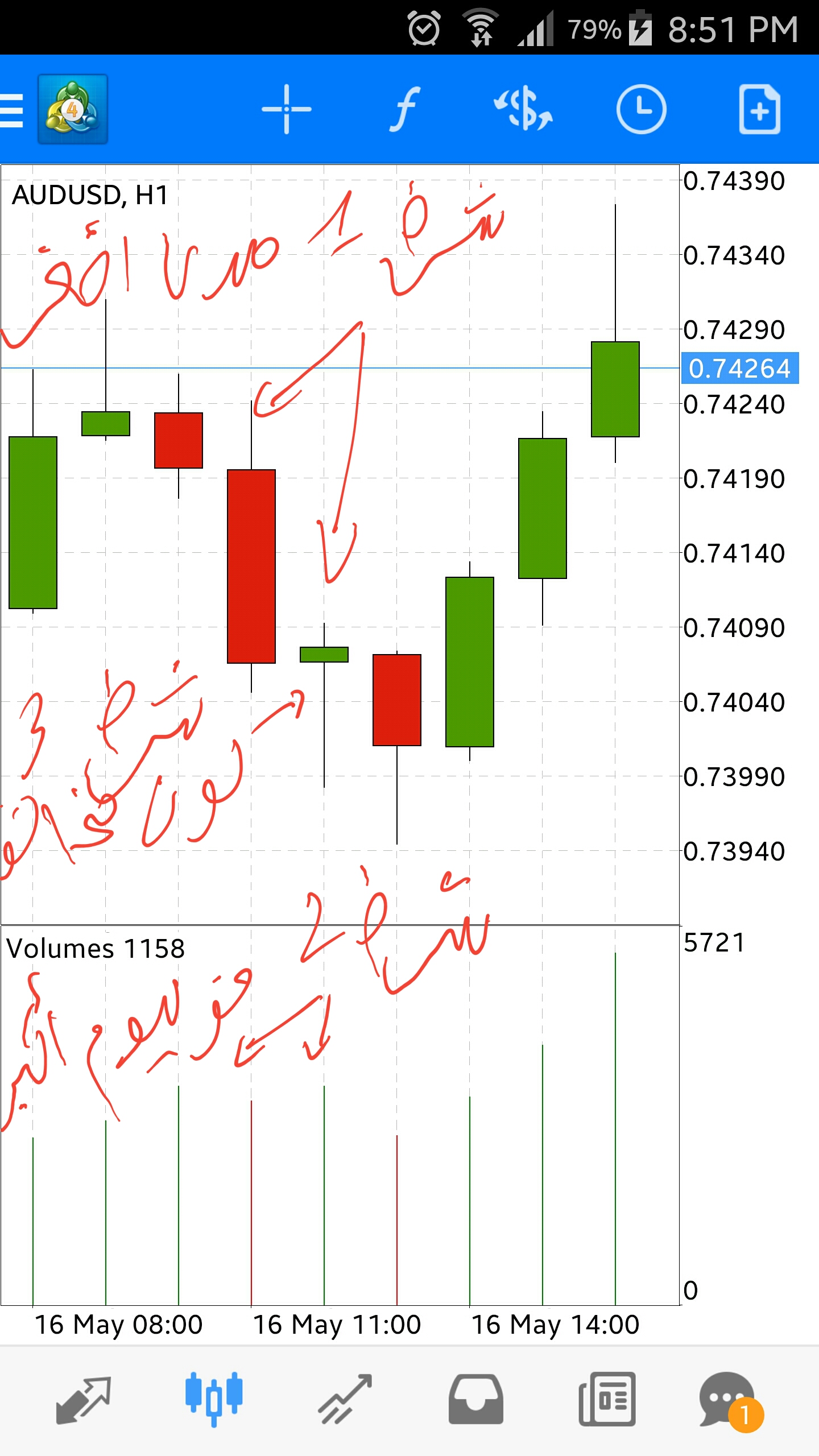This screenshot has width=819, height=1456.
Task: Open the History inbox tab
Action: point(475,1400)
